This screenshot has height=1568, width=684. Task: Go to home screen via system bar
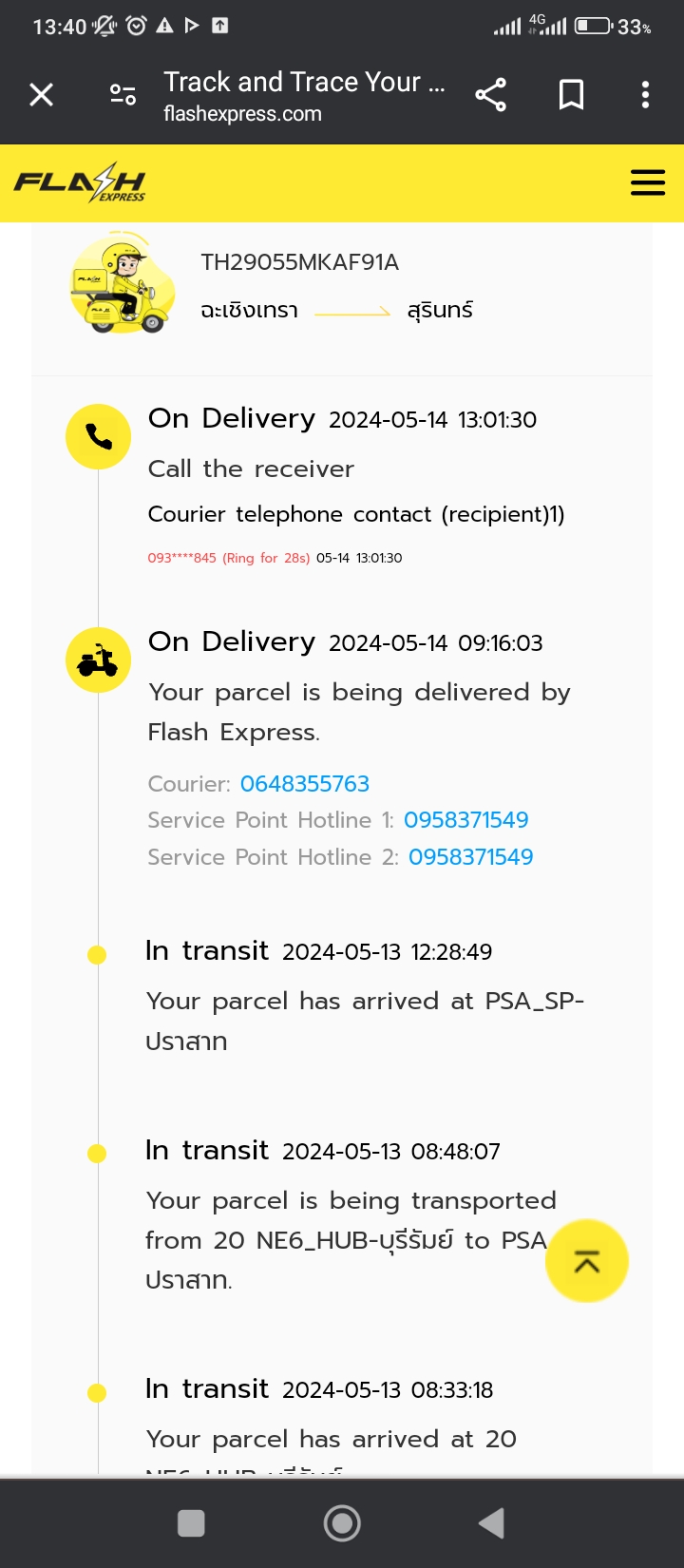342,1523
